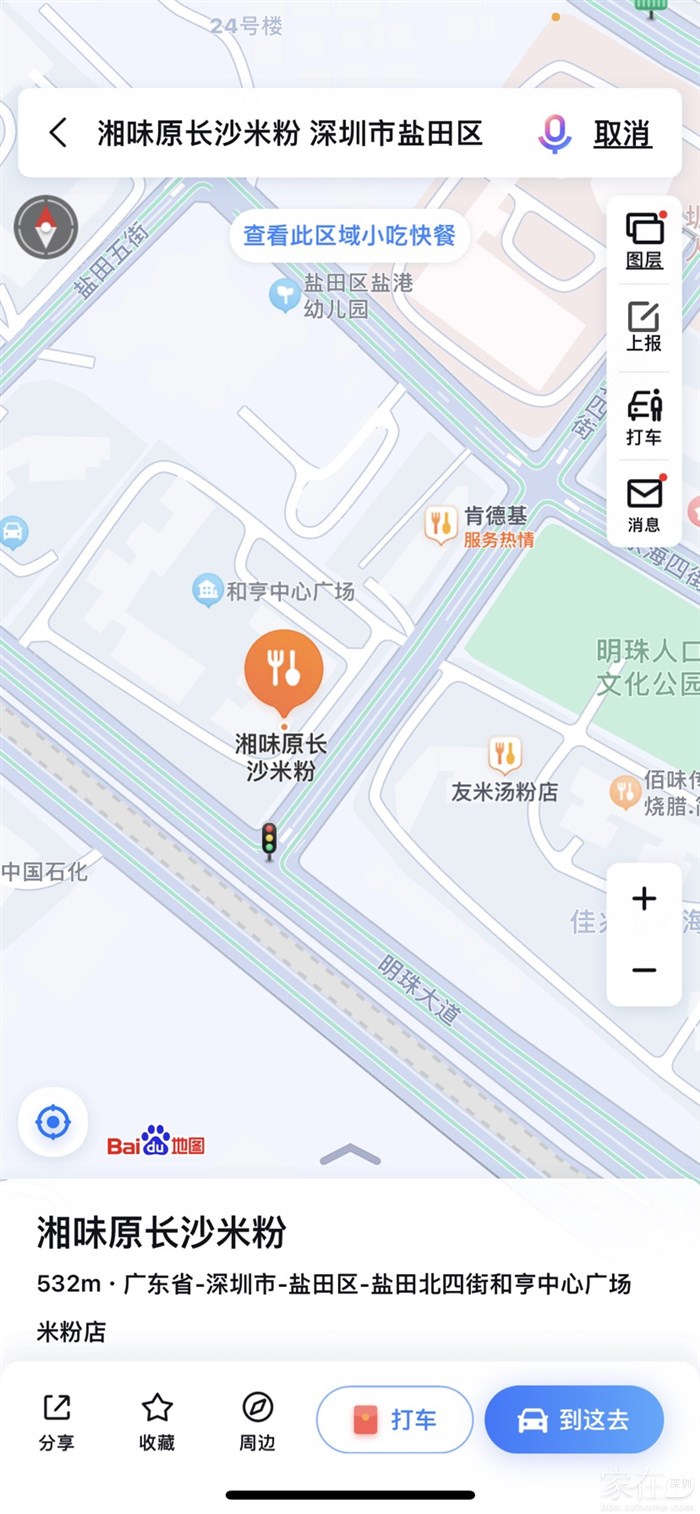700x1514 pixels.
Task: Hail a ride with the bottom 打车 button
Action: [x=394, y=1419]
